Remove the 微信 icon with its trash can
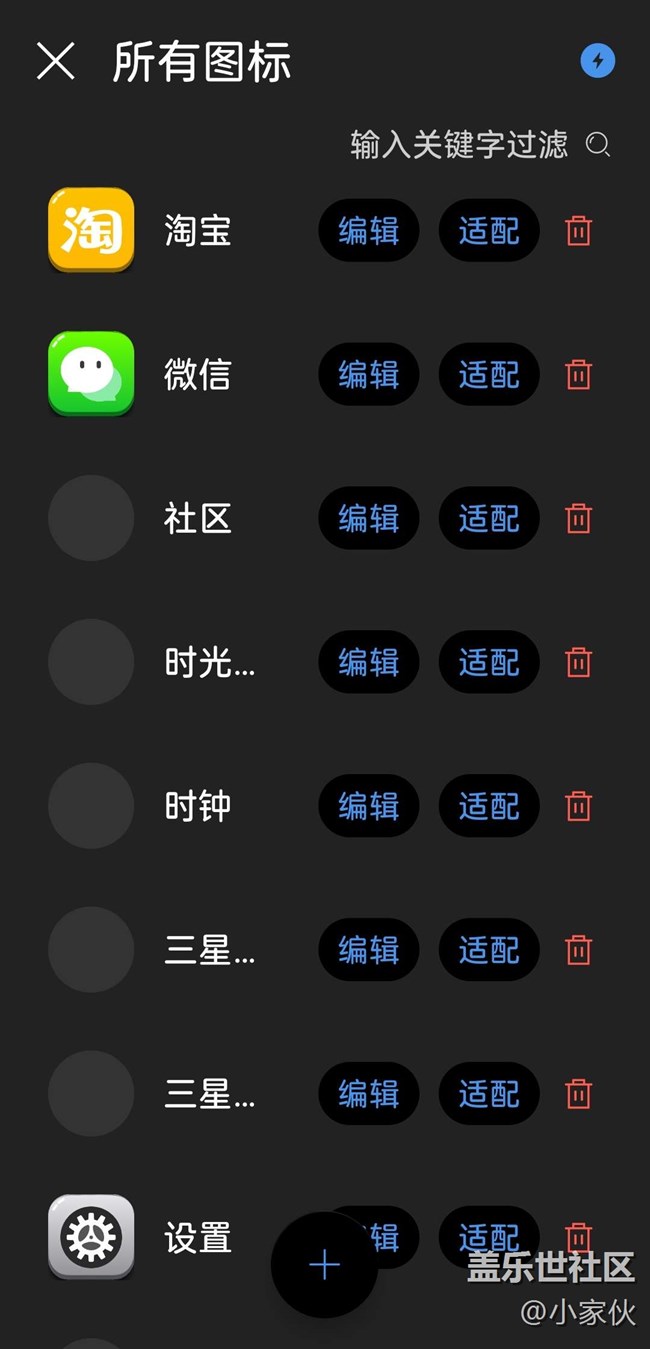The height and width of the screenshot is (1349, 650). [x=578, y=375]
